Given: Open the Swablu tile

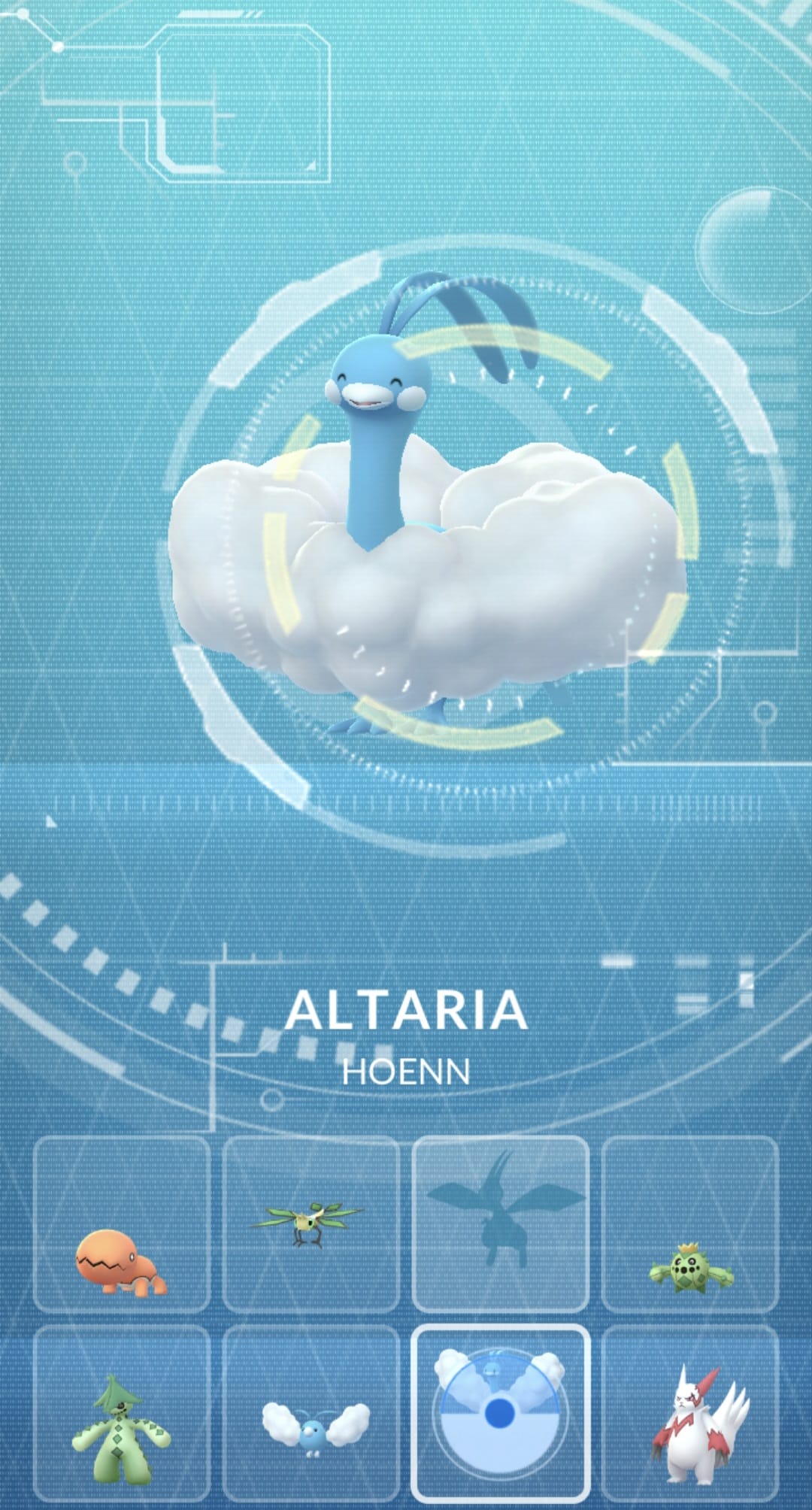Looking at the screenshot, I should pos(311,1414).
